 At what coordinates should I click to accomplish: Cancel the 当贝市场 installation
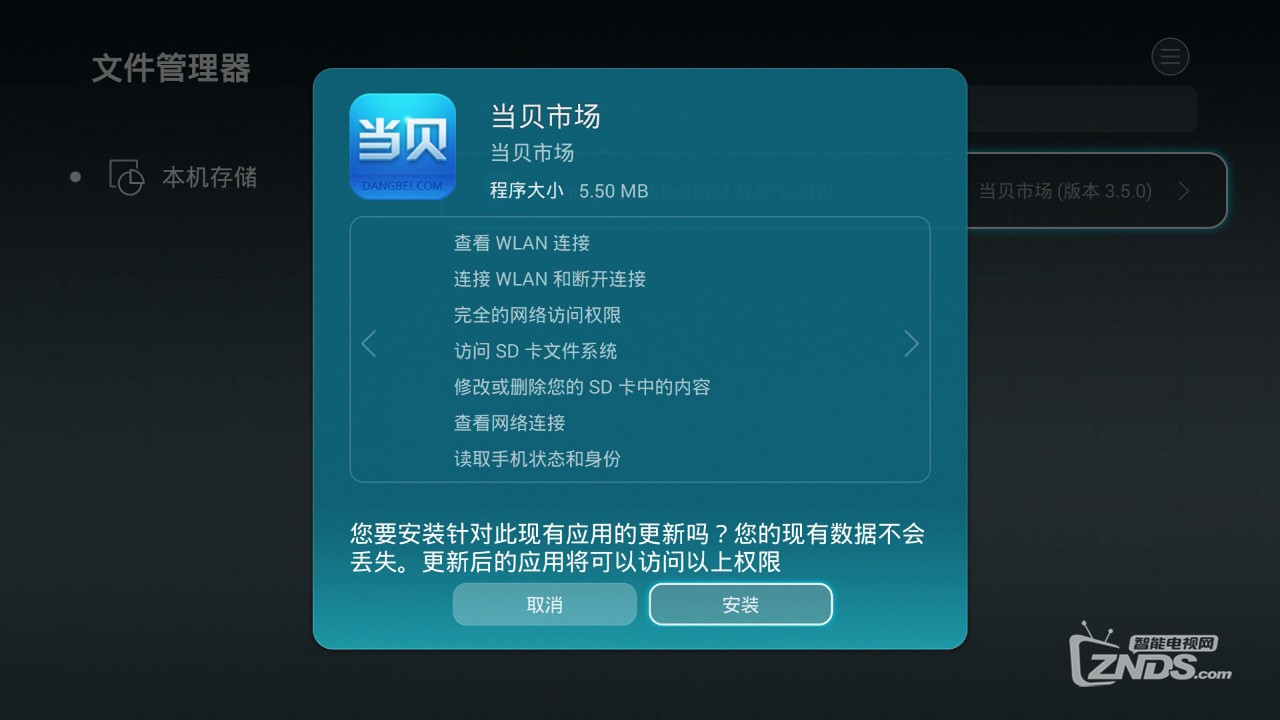(x=544, y=604)
